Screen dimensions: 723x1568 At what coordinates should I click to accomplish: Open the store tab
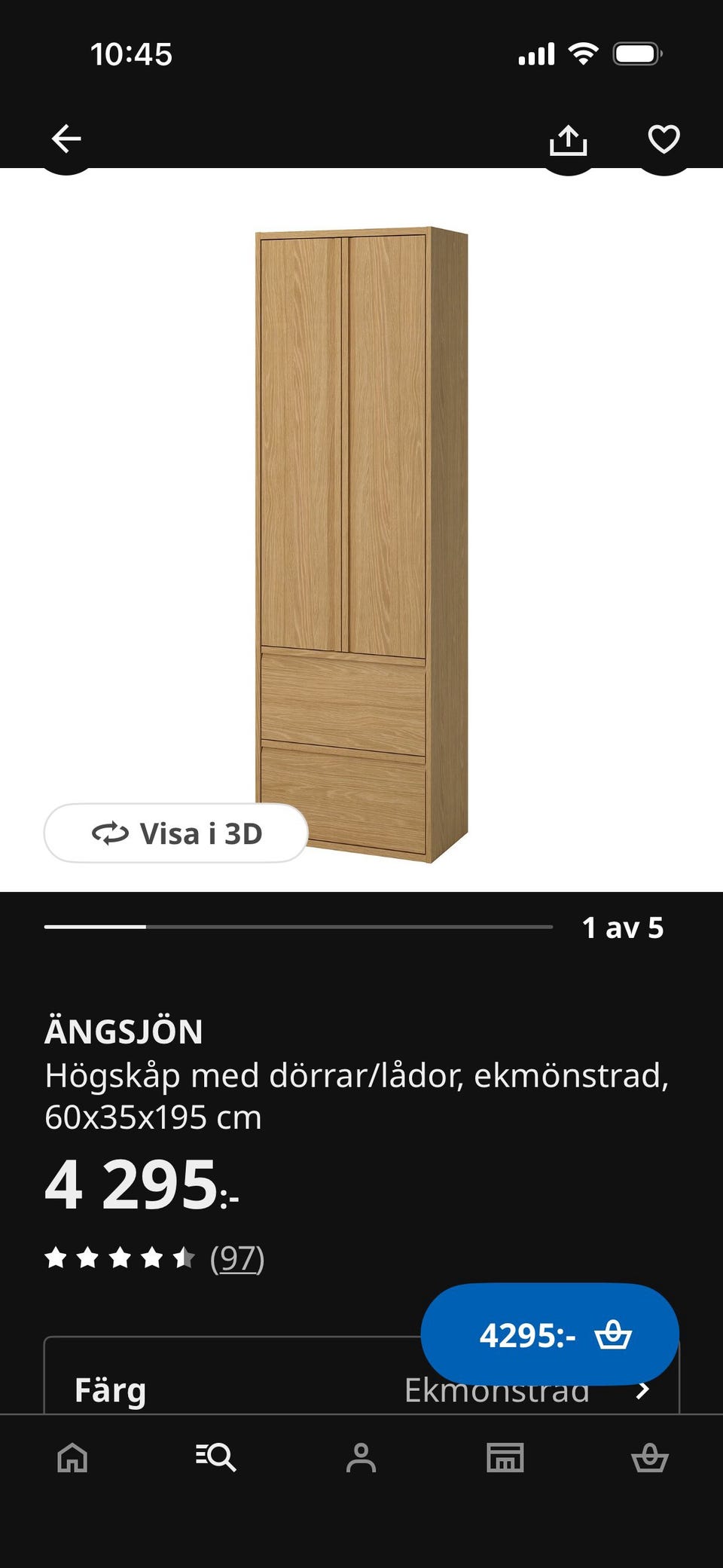pyautogui.click(x=505, y=1458)
